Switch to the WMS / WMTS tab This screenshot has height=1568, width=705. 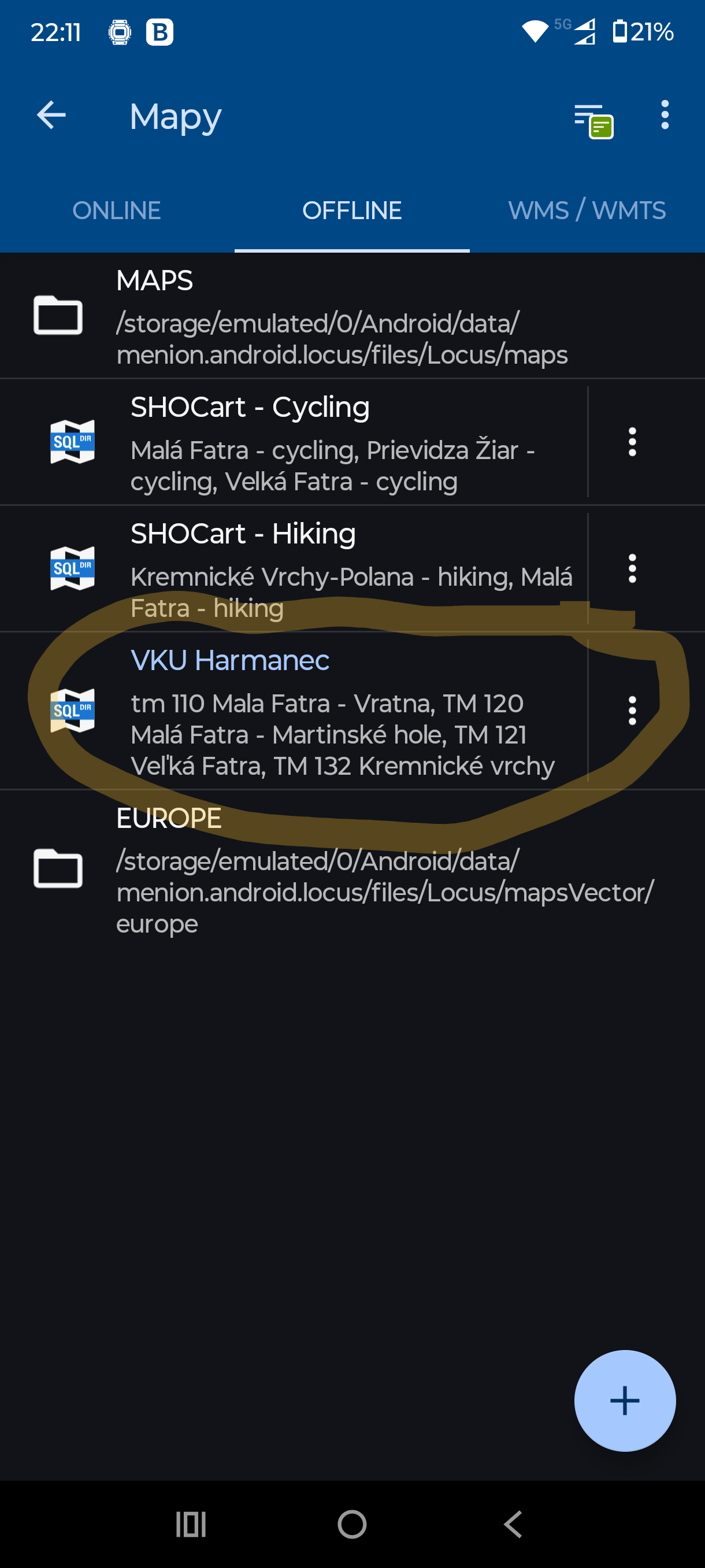click(x=587, y=210)
